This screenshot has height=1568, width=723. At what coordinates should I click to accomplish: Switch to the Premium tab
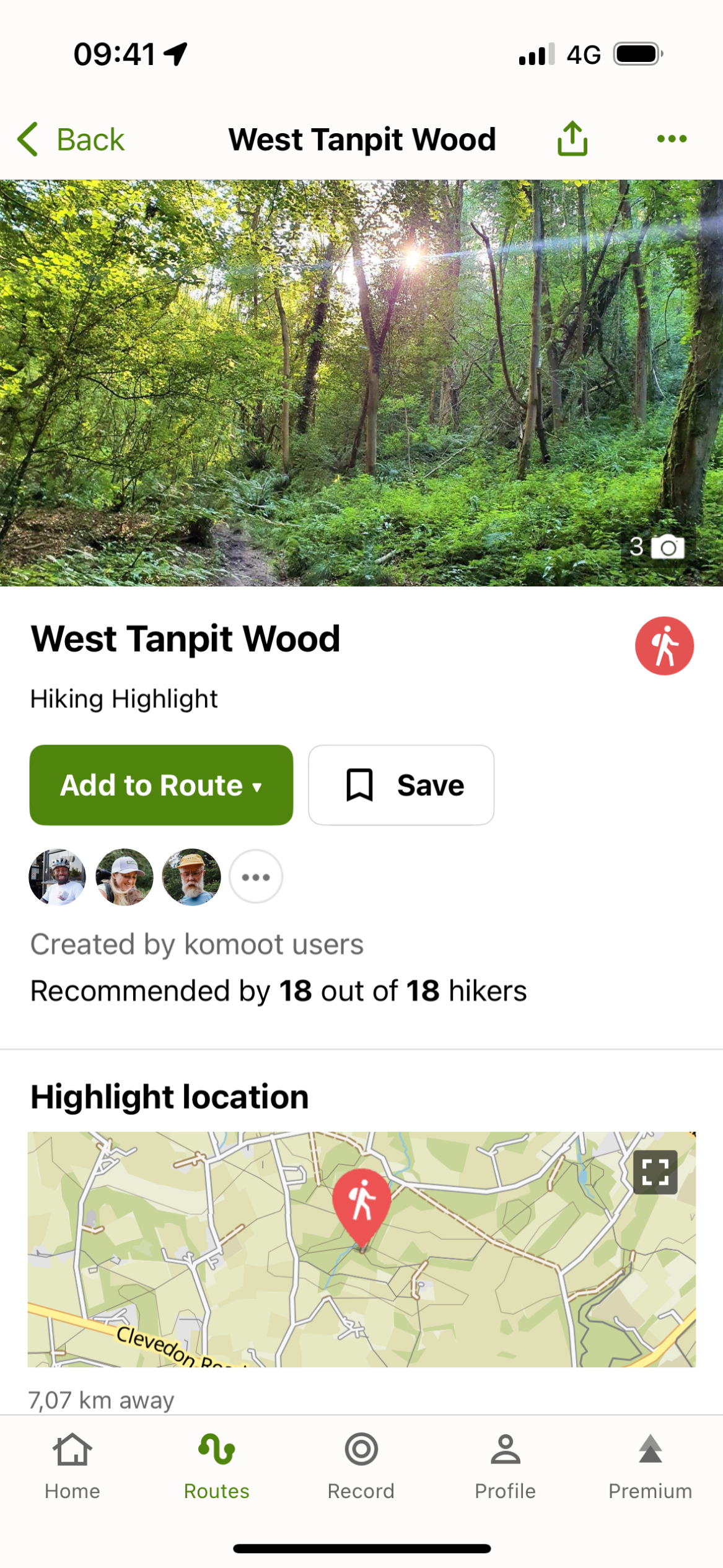tap(650, 1466)
